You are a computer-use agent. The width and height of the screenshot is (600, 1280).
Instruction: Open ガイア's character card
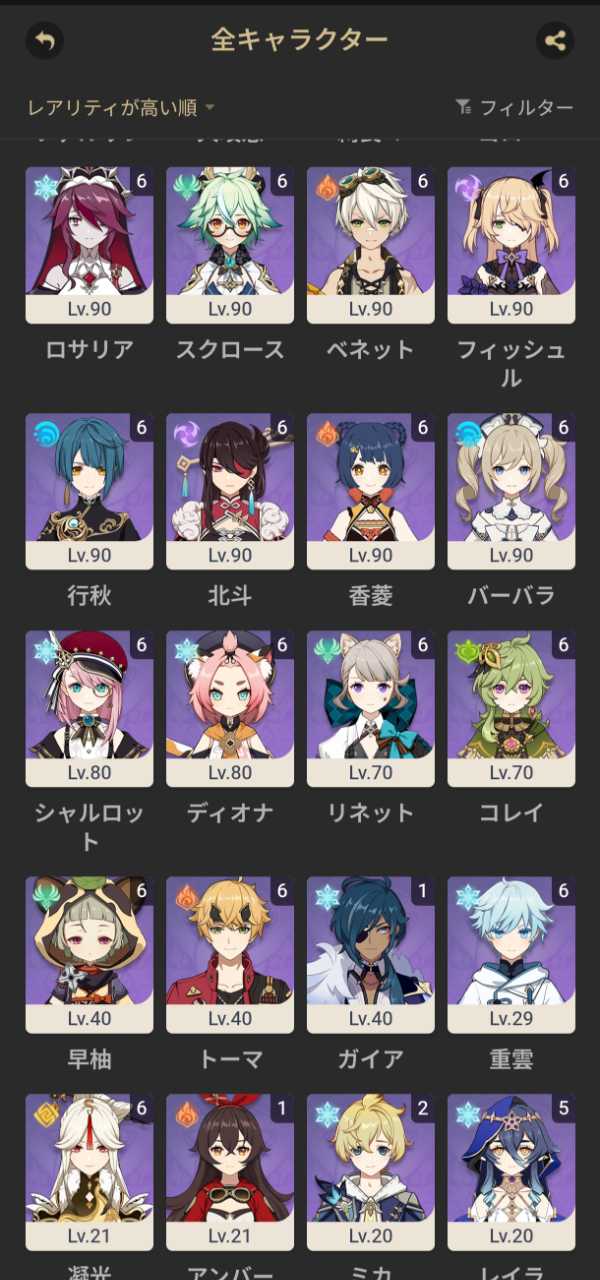coord(371,955)
